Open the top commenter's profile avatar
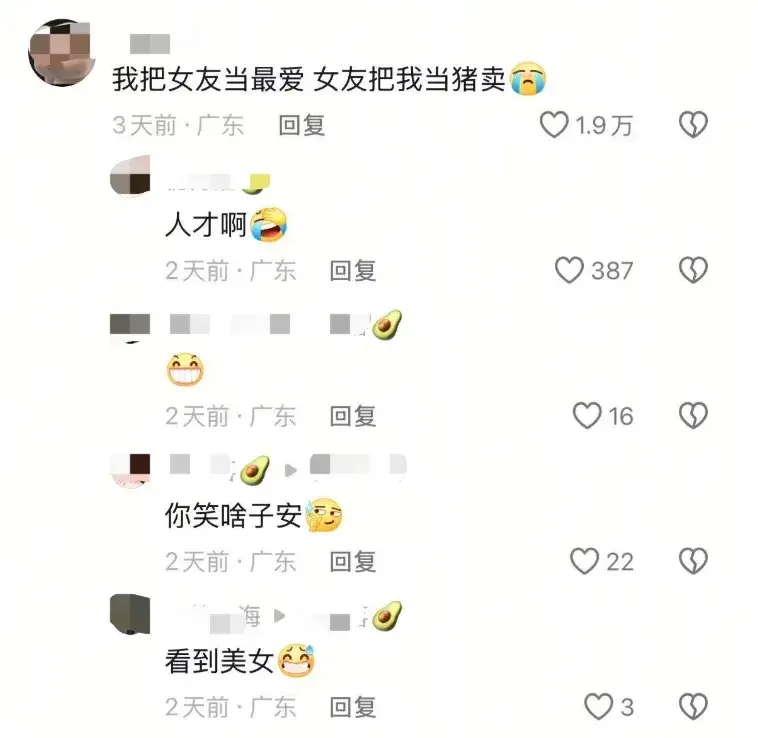 (62, 52)
